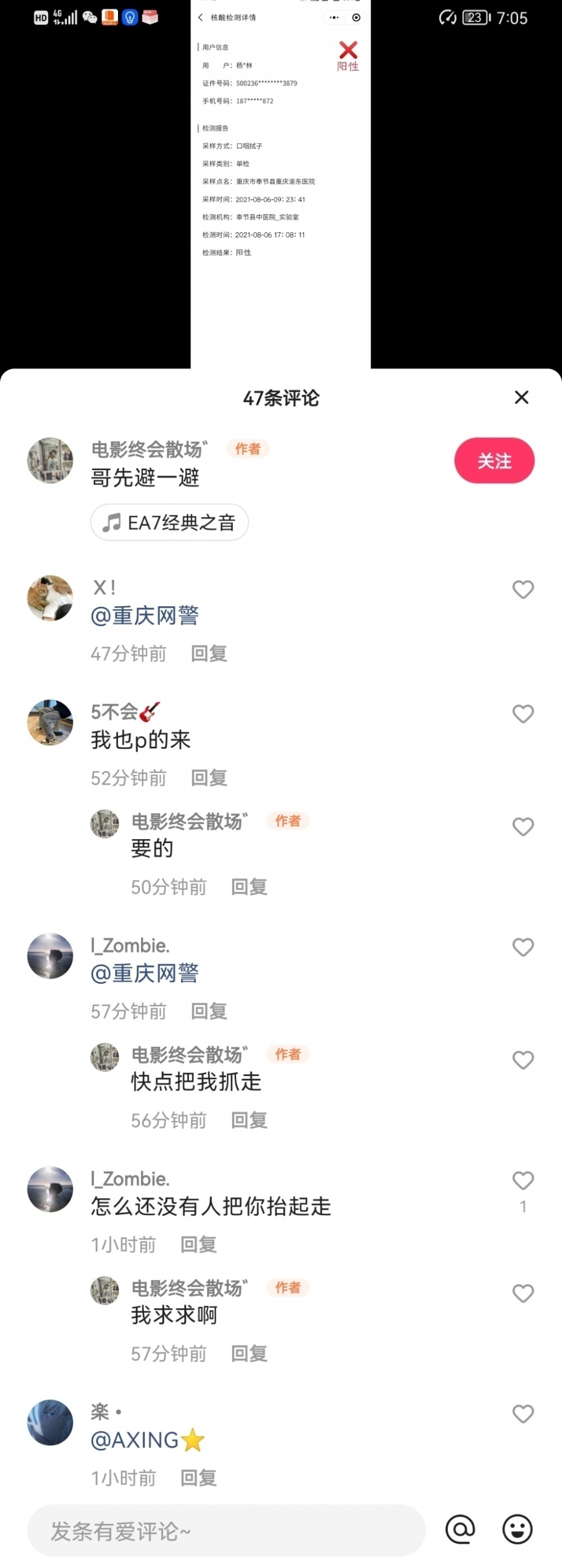Reply to X!'s comment from 47分钟前
This screenshot has height=1568, width=562.
coord(209,654)
